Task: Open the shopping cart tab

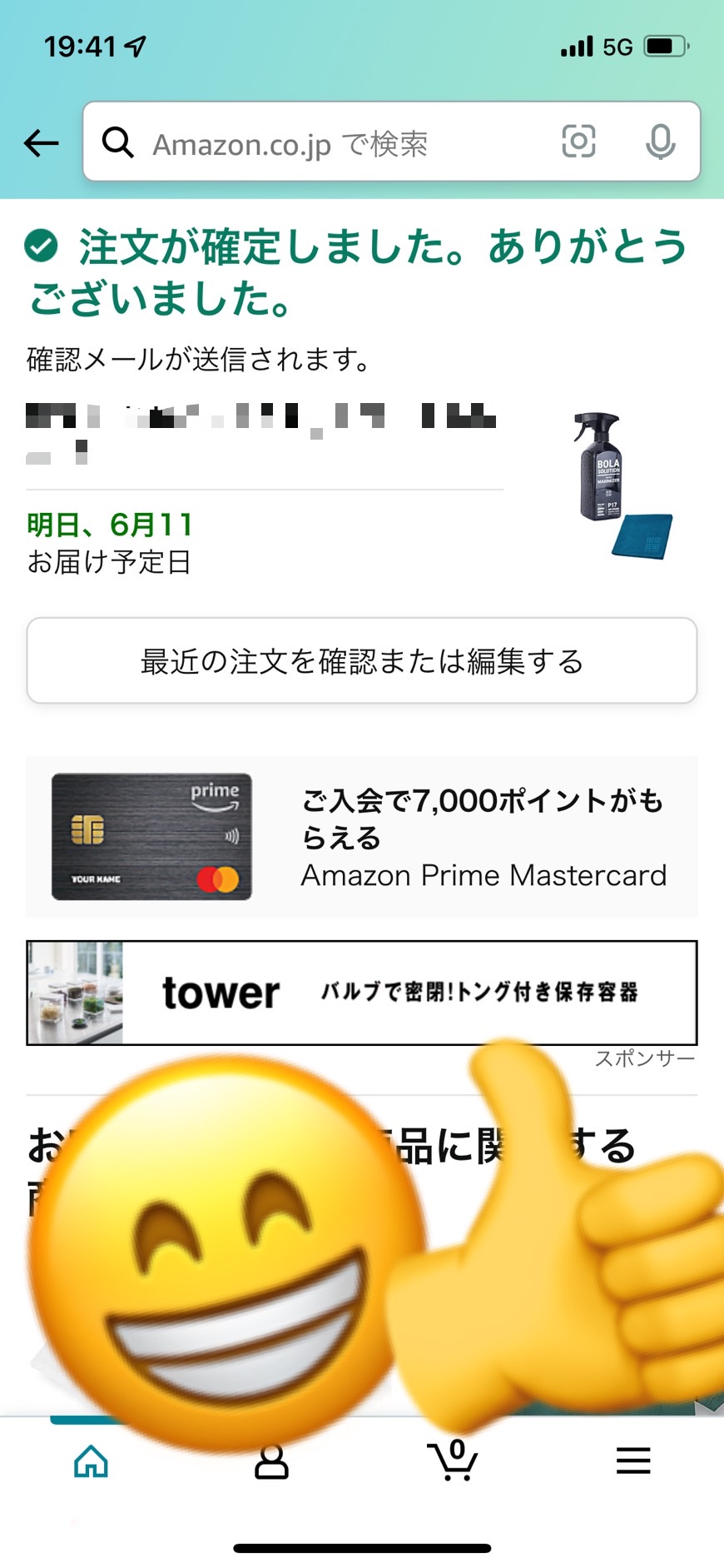Action: click(453, 1460)
